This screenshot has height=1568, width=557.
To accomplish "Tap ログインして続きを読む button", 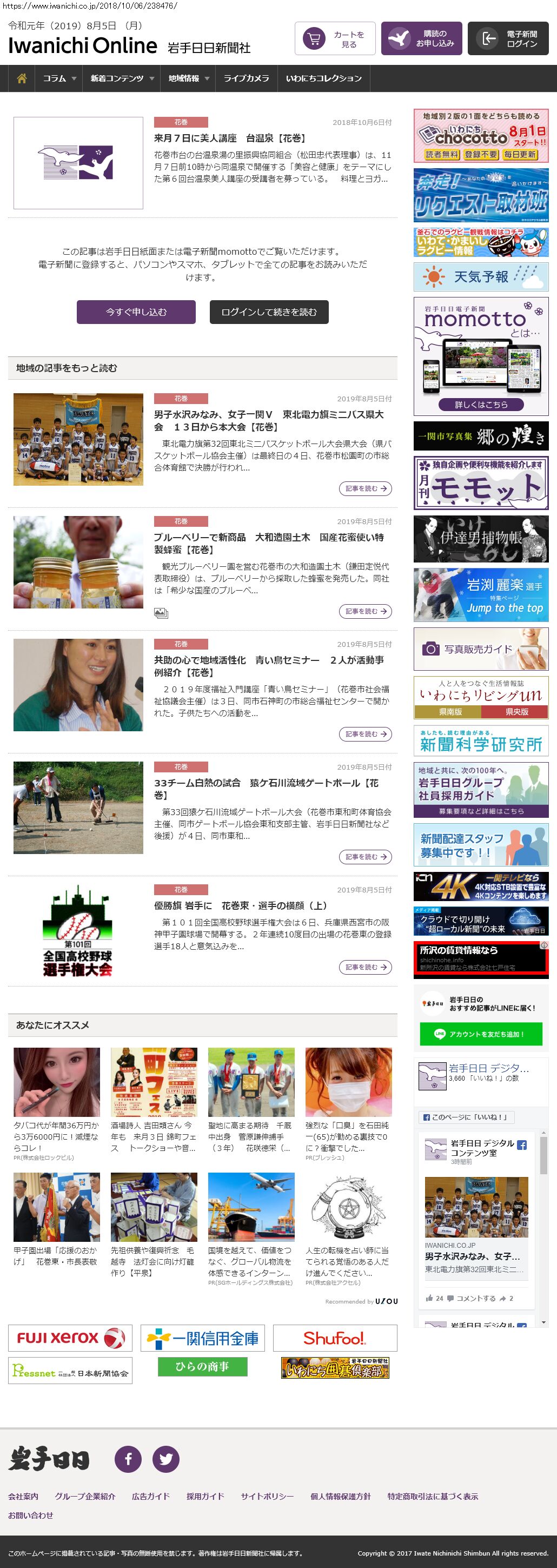I will 269,312.
